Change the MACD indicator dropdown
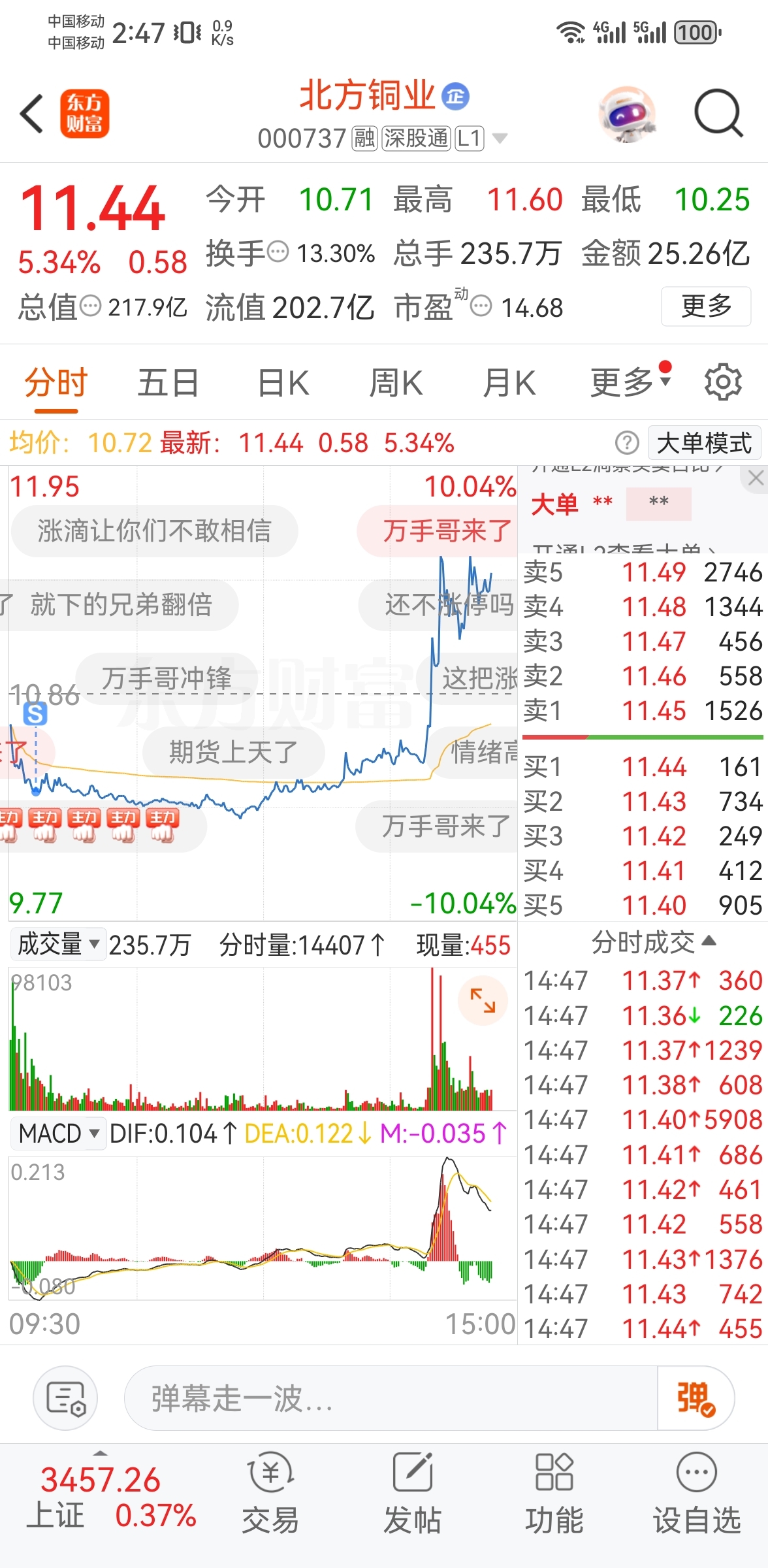This screenshot has height=1568, width=768. pos(58,1134)
